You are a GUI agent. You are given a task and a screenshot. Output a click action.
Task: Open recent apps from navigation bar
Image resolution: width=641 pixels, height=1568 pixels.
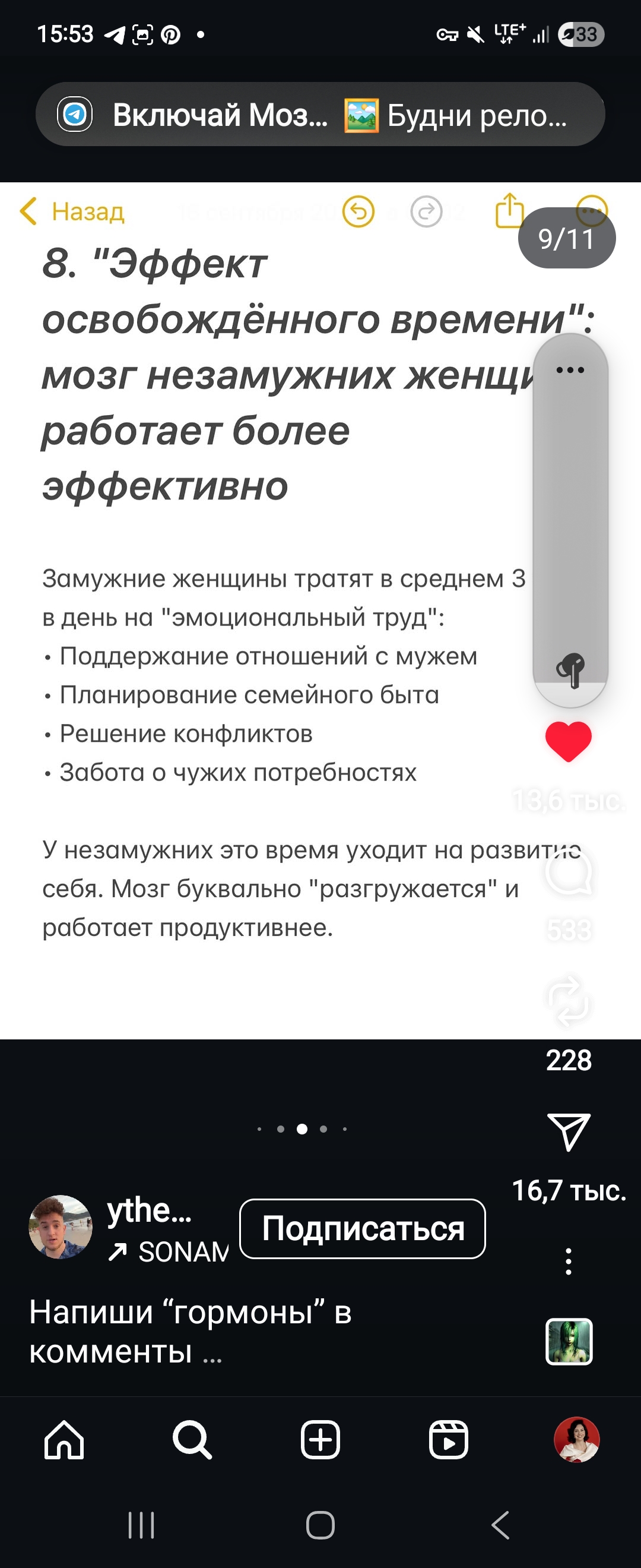pos(141,1525)
